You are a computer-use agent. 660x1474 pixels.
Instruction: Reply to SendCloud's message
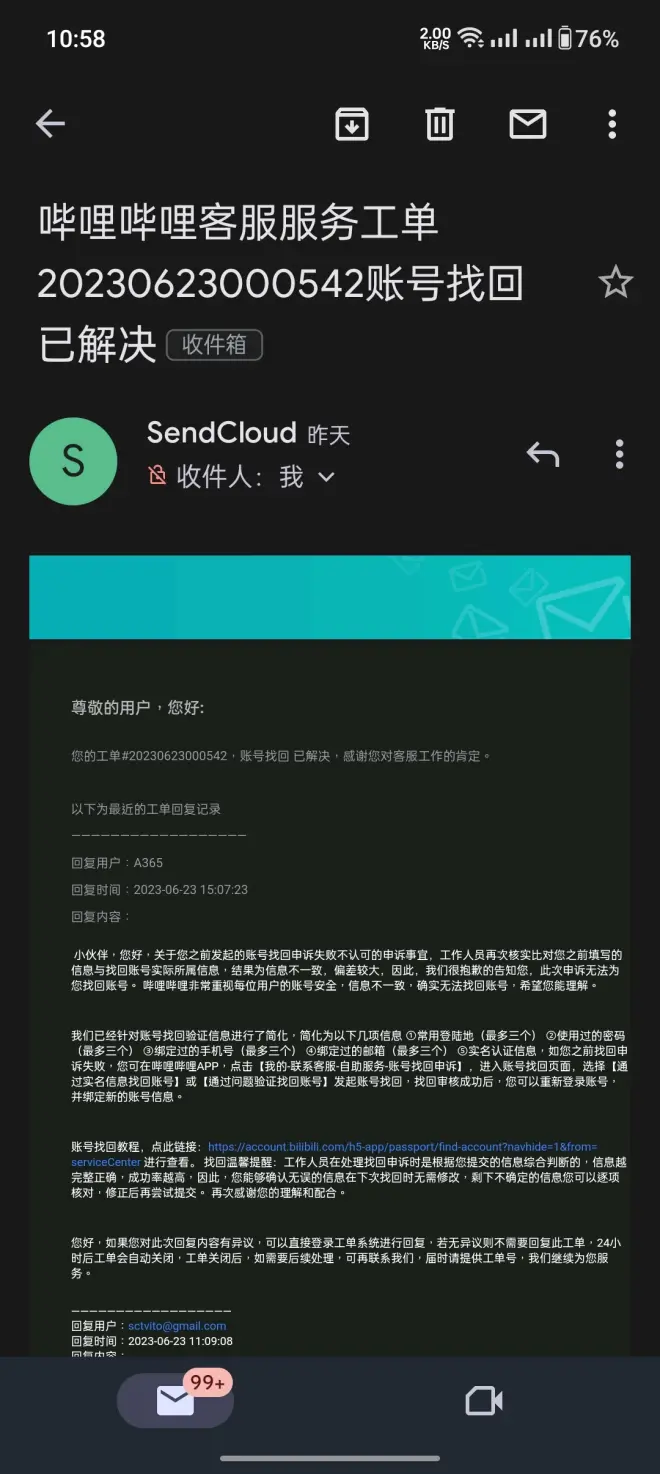[x=543, y=455]
